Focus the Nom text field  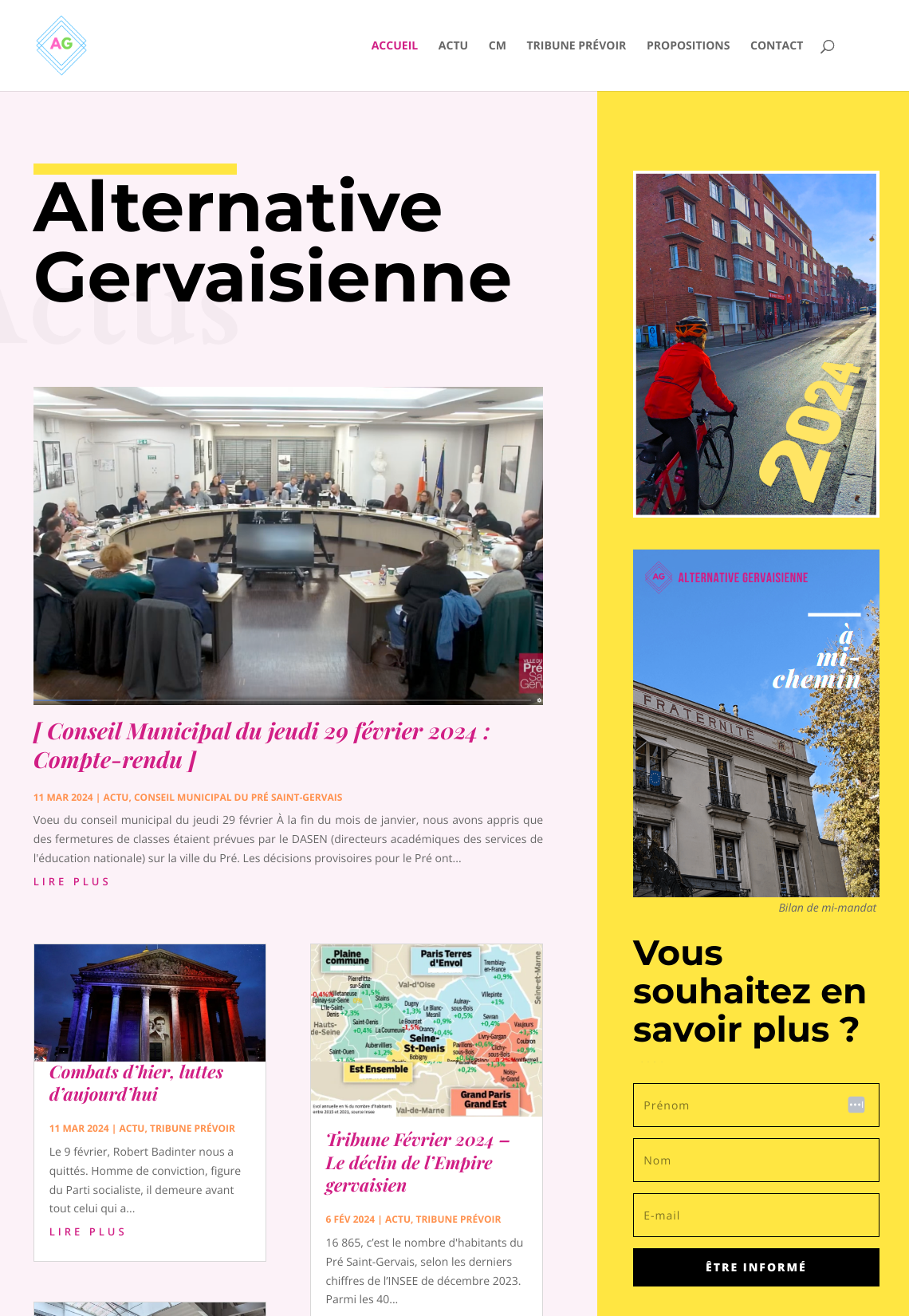pyautogui.click(x=756, y=1160)
